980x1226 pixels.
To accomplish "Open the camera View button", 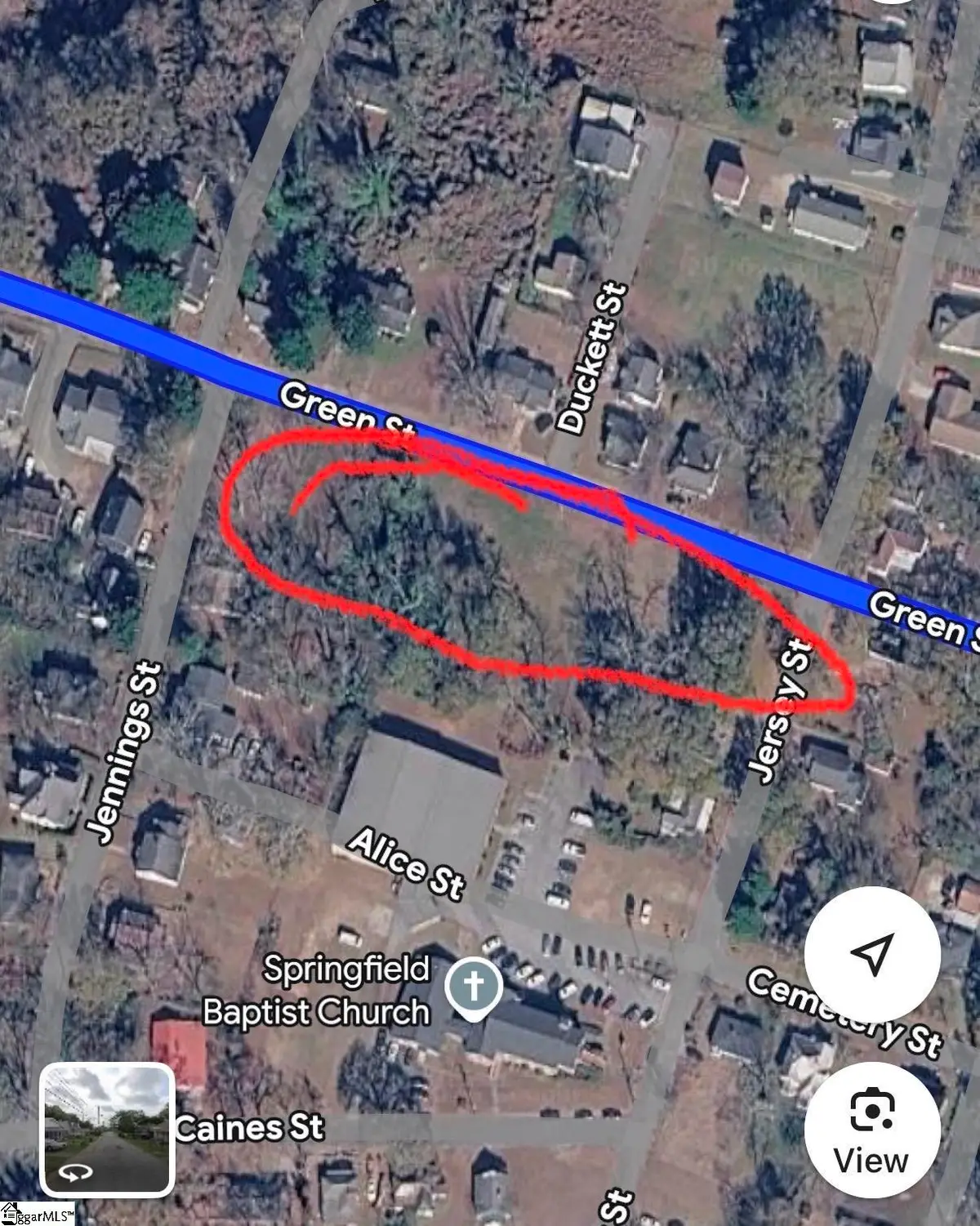I will tap(871, 1130).
